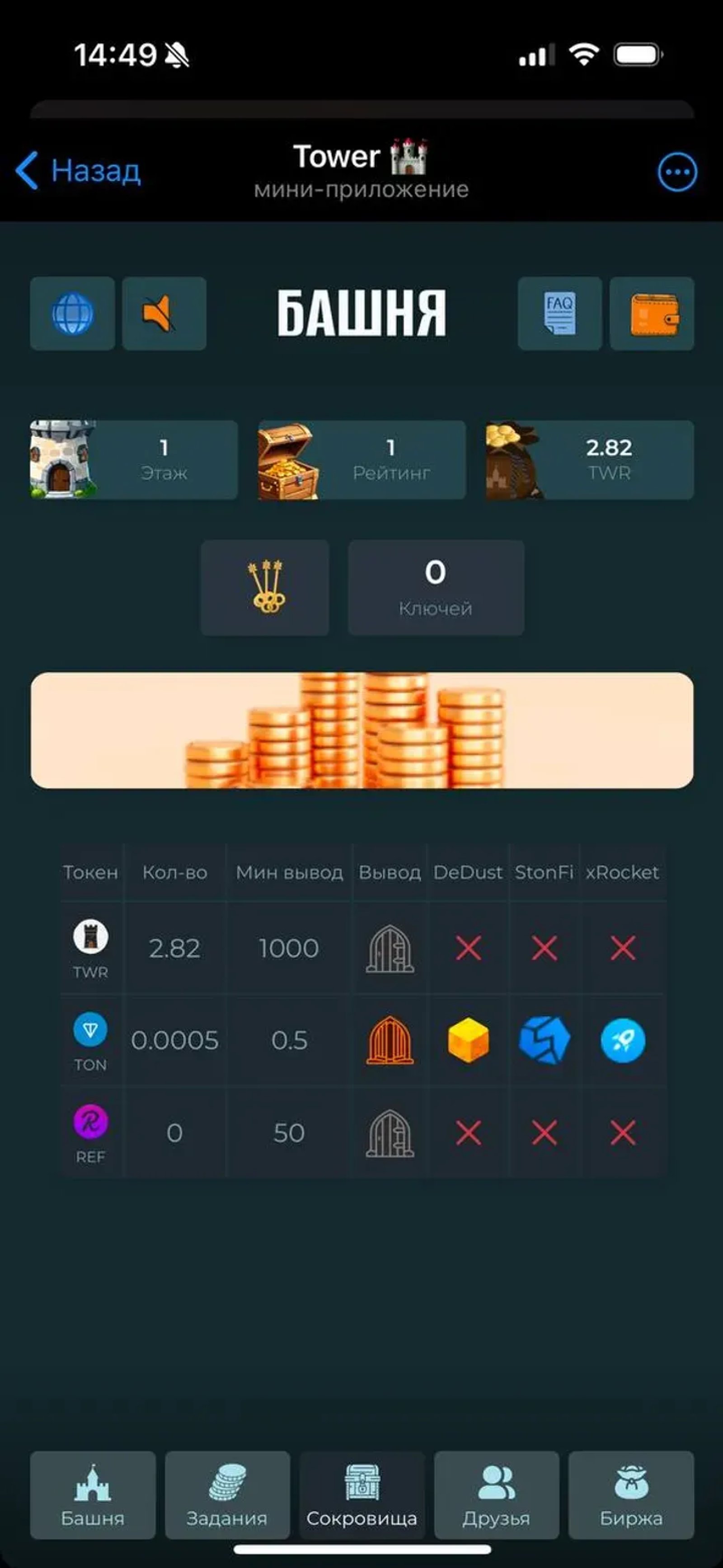The width and height of the screenshot is (723, 1568).
Task: Tap the TWR withdrawal door icon
Action: tap(390, 948)
